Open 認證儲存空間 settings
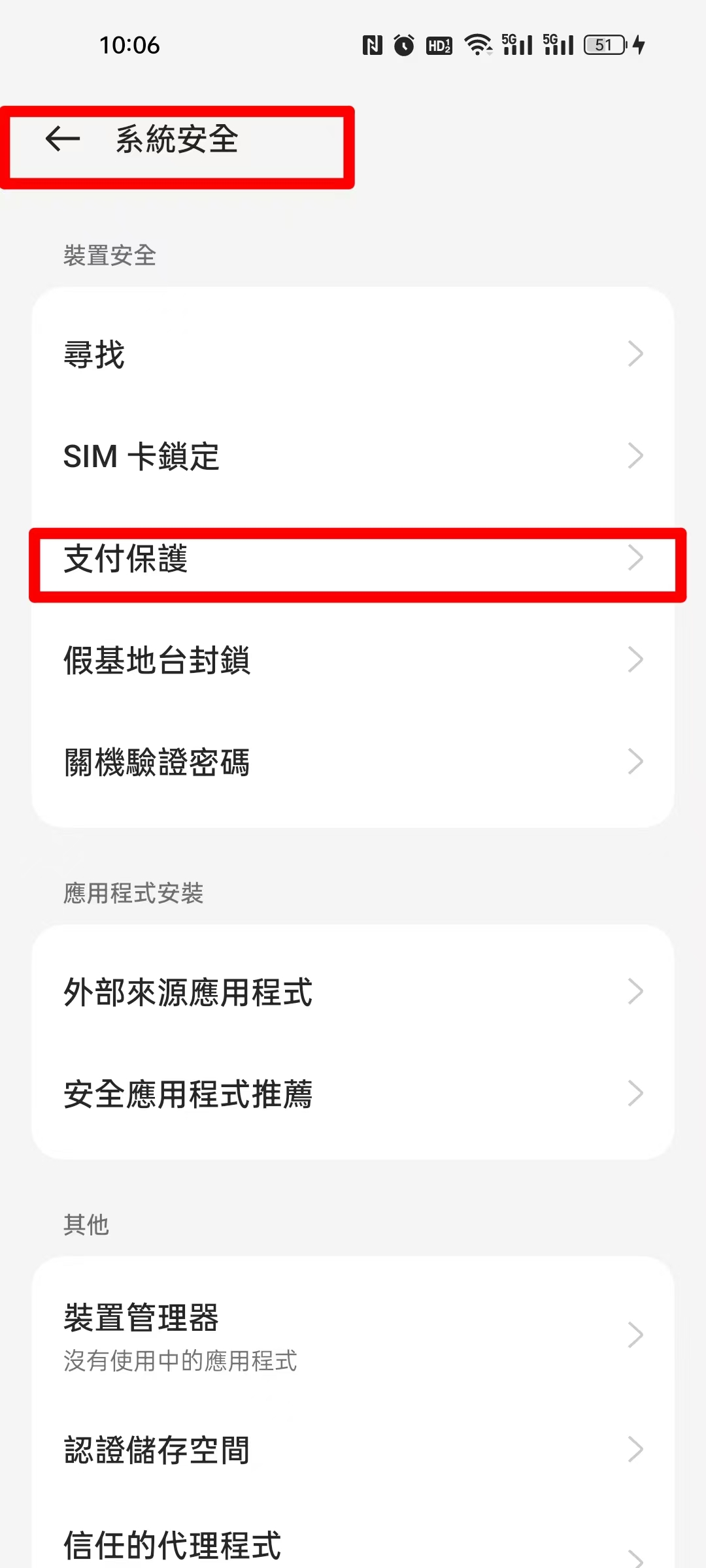This screenshot has height=1568, width=706. [353, 1449]
